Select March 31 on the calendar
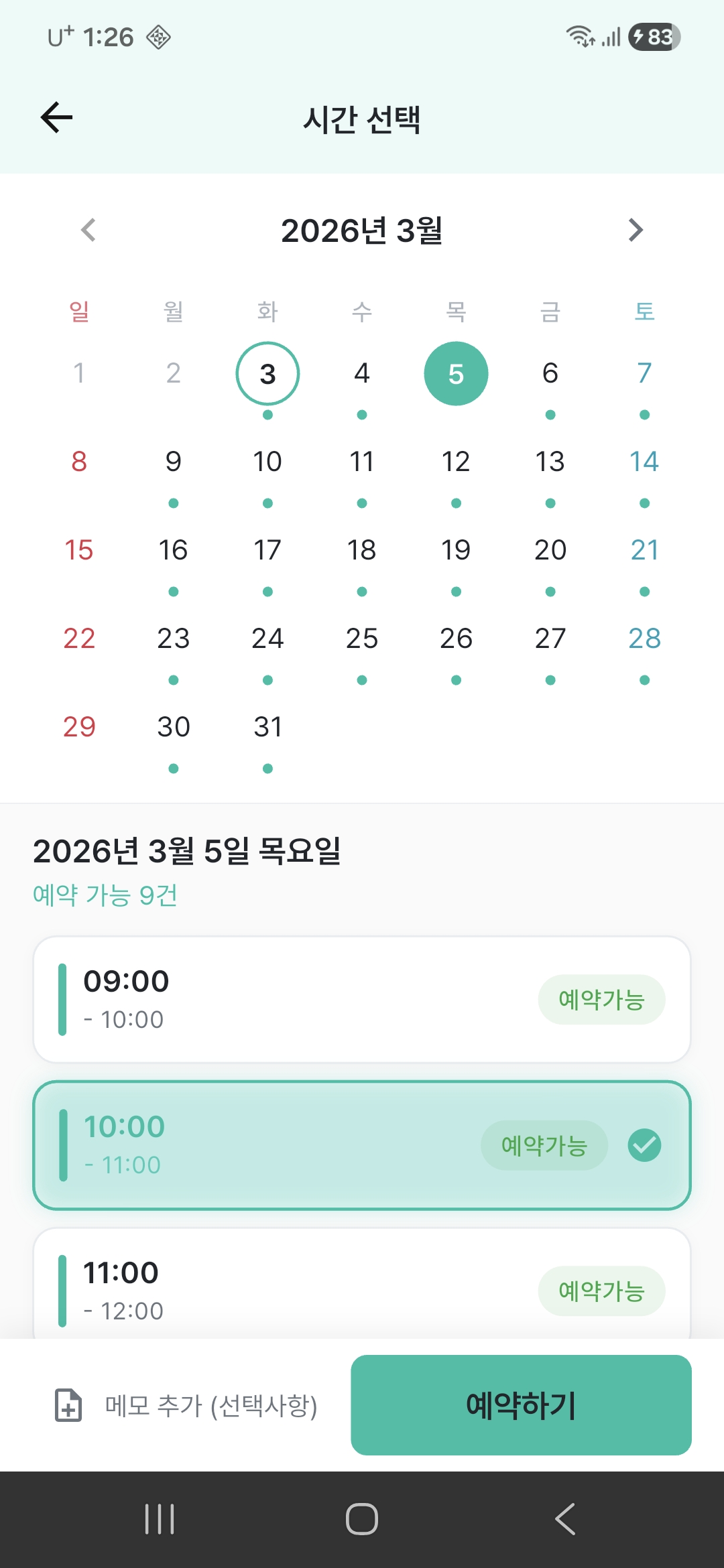724x1568 pixels. pyautogui.click(x=267, y=728)
